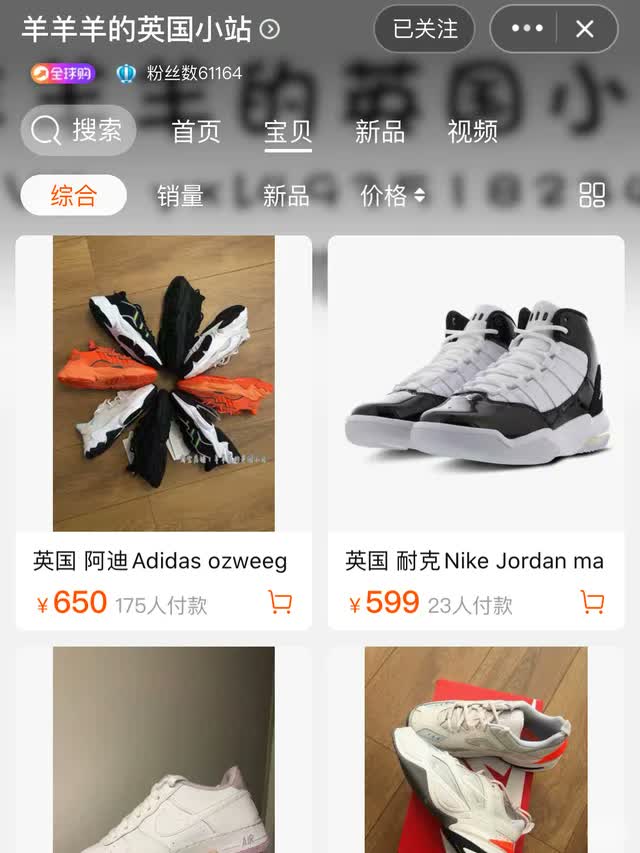Close the shop mini program
The image size is (640, 853).
pos(585,29)
